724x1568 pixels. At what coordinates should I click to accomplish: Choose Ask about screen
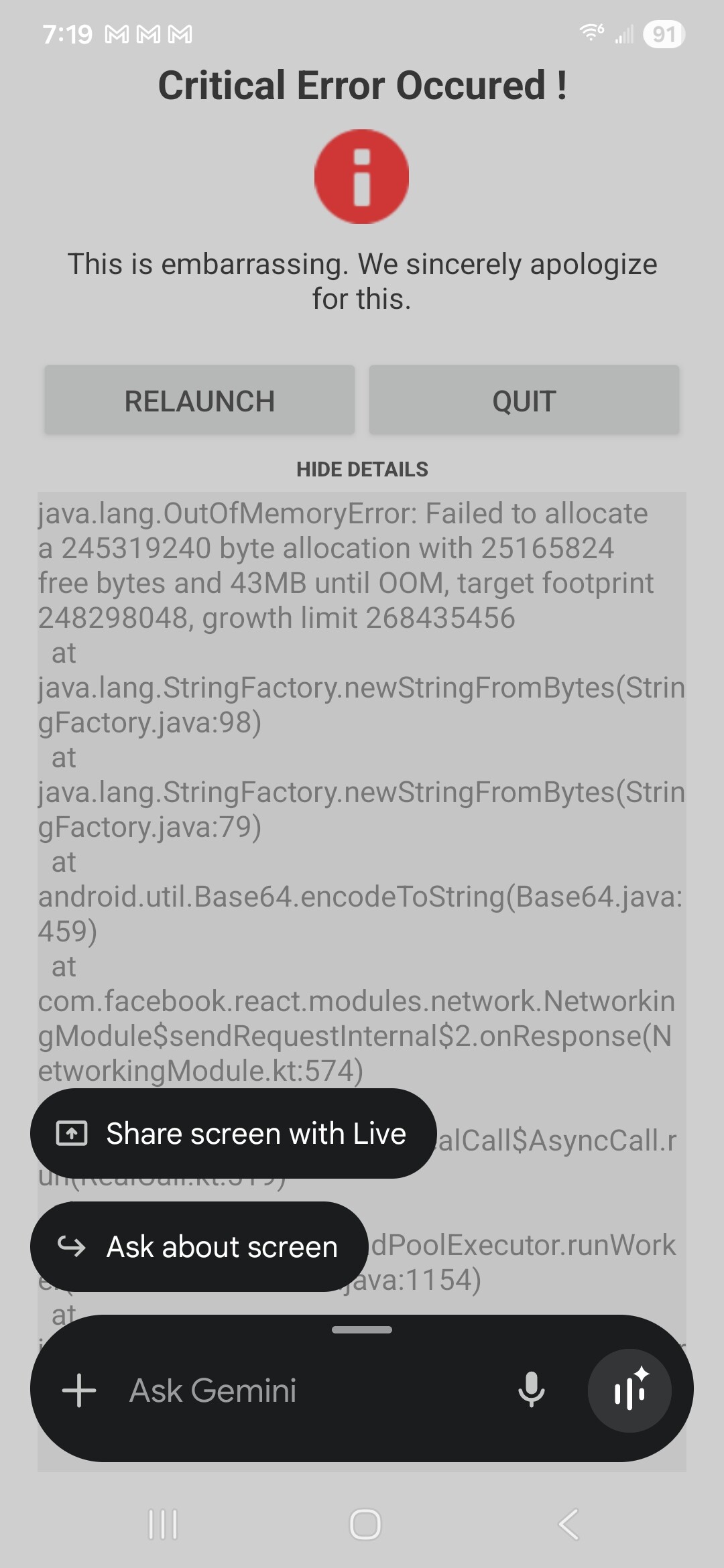199,1247
